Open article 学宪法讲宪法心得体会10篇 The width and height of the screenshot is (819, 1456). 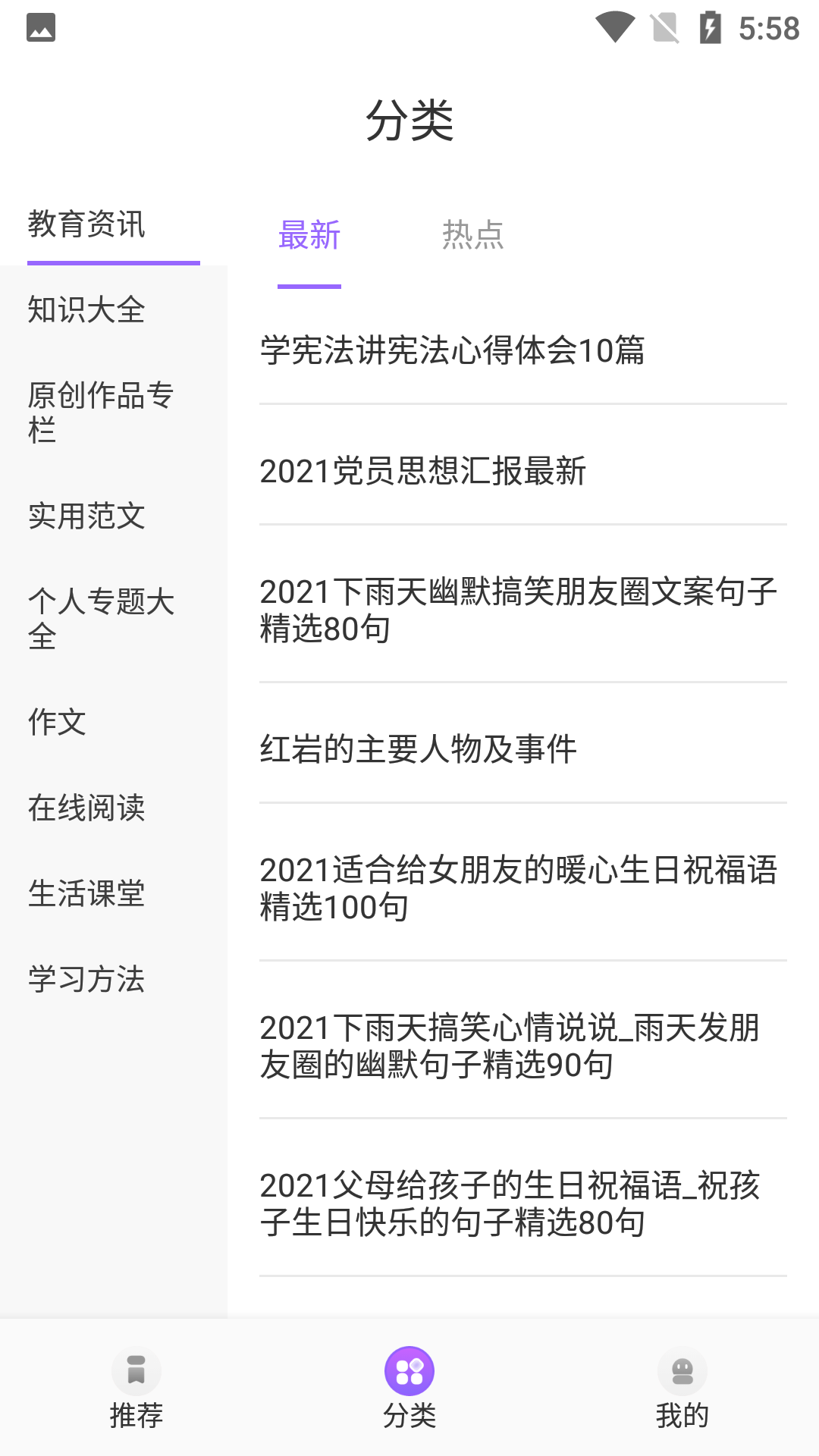pos(523,350)
